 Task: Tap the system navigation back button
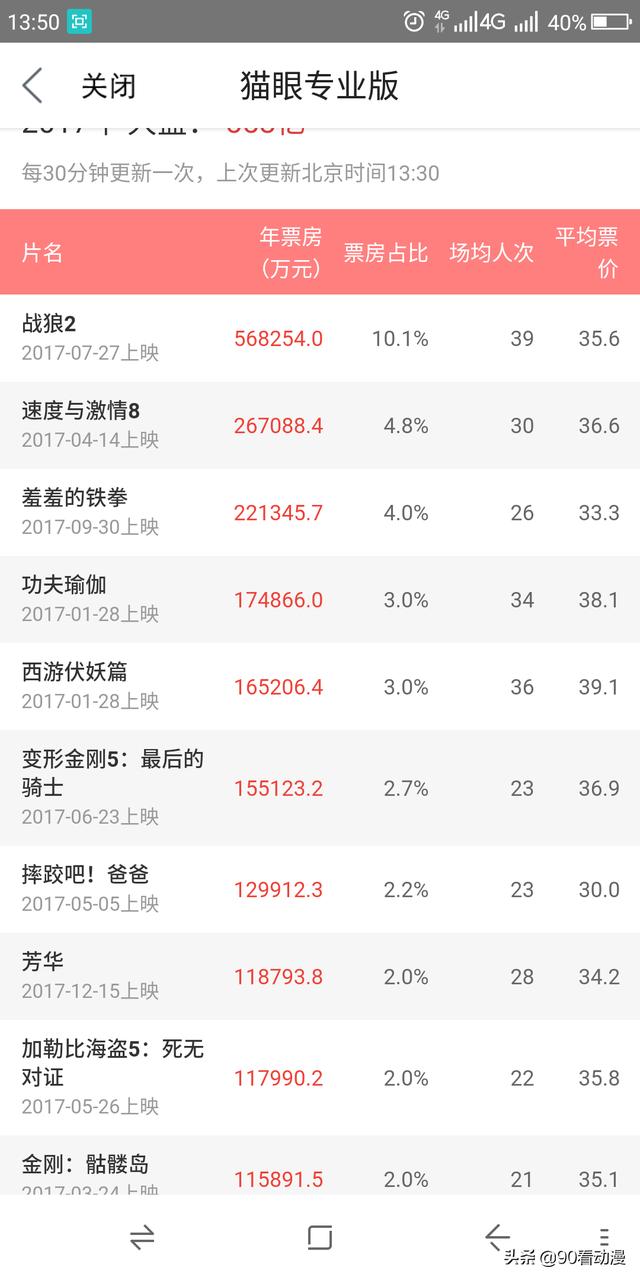pos(497,1238)
